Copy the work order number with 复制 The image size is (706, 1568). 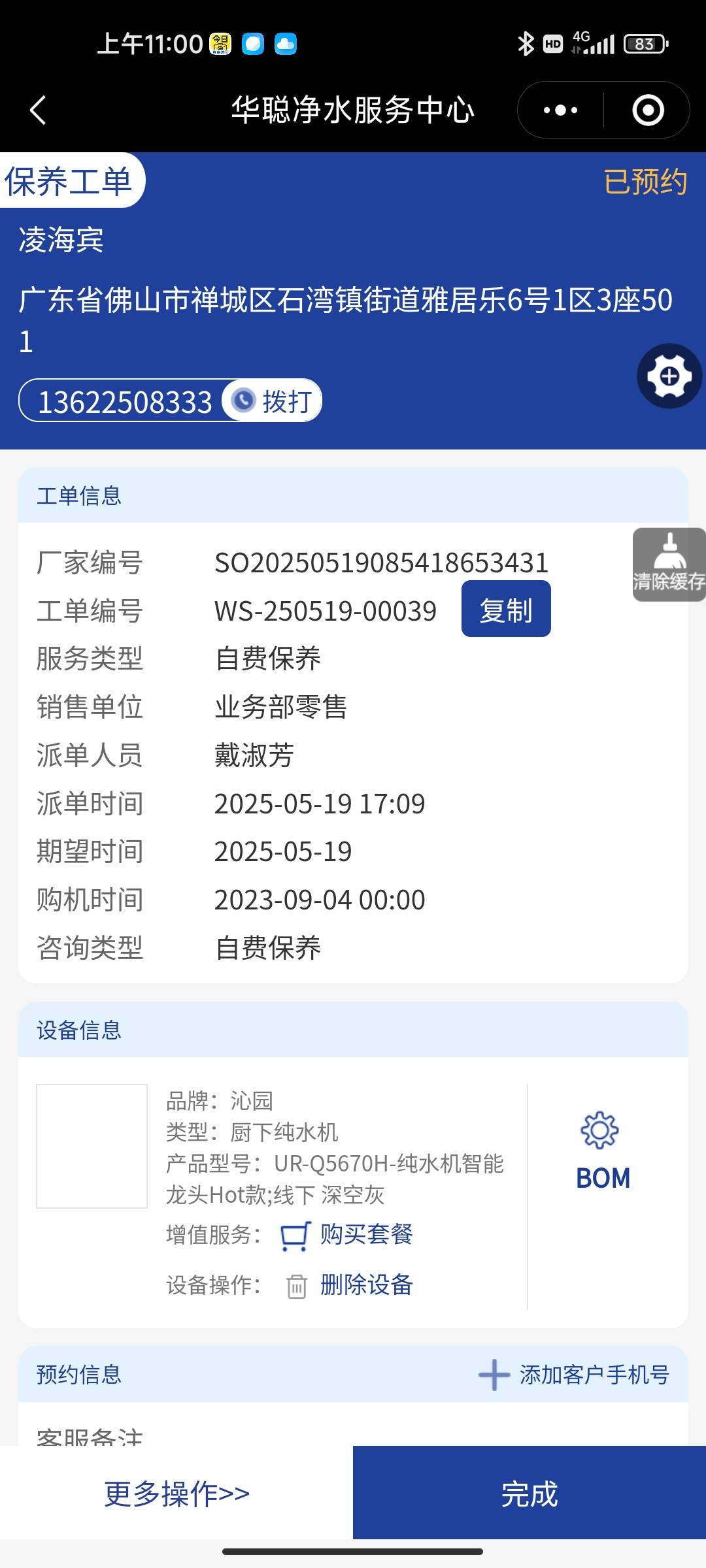click(505, 610)
